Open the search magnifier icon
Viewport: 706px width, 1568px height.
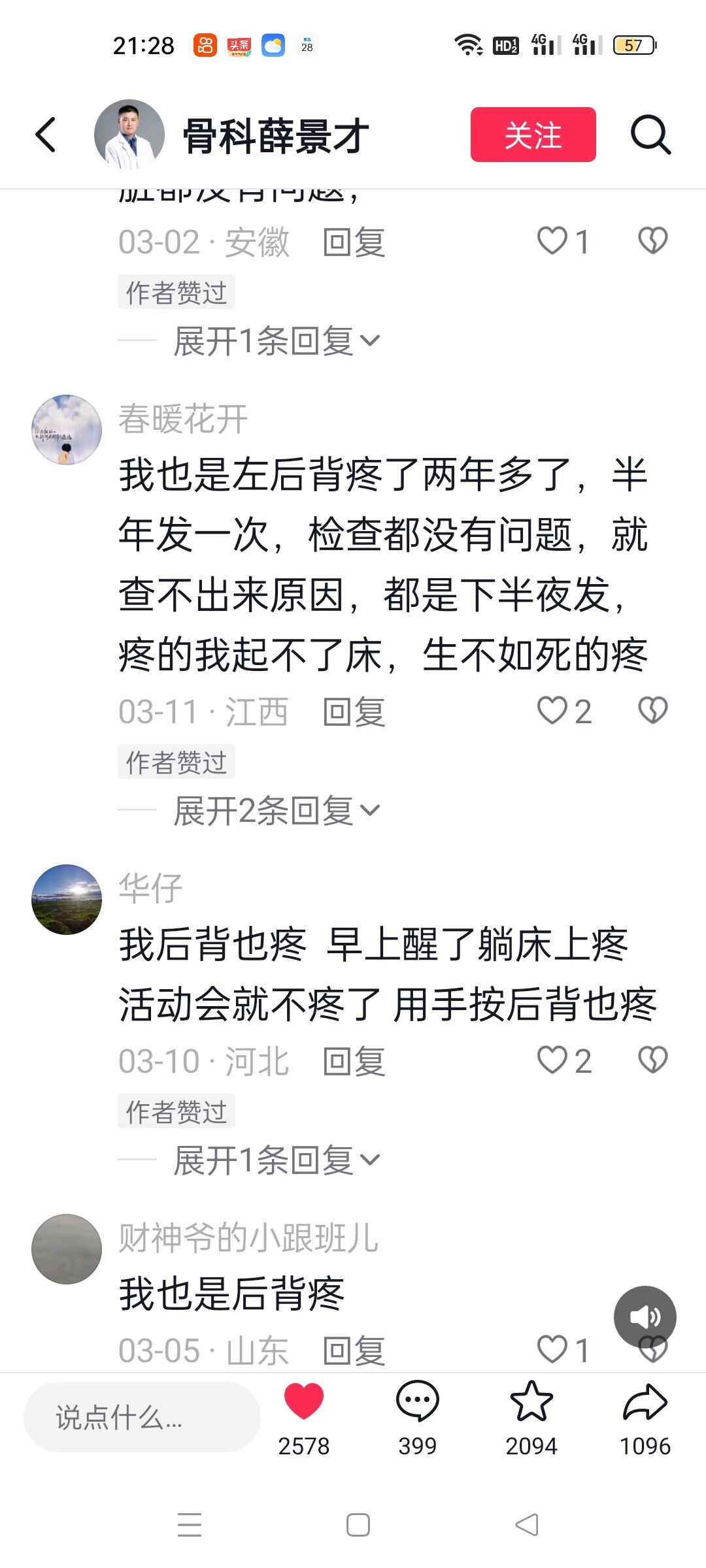[x=650, y=135]
